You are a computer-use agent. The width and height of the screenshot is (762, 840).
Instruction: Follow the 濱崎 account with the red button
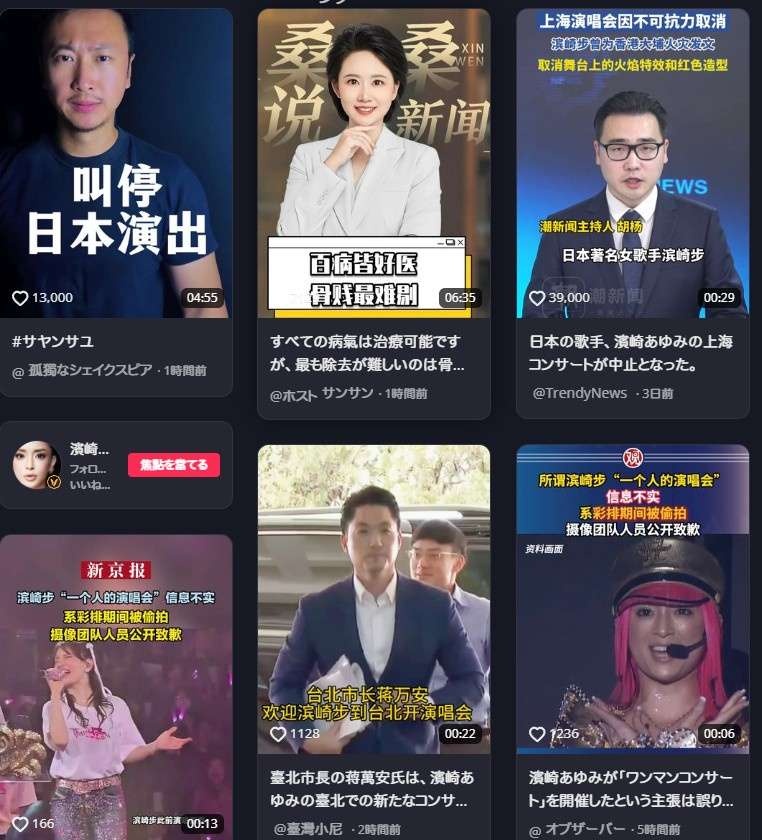tap(174, 464)
